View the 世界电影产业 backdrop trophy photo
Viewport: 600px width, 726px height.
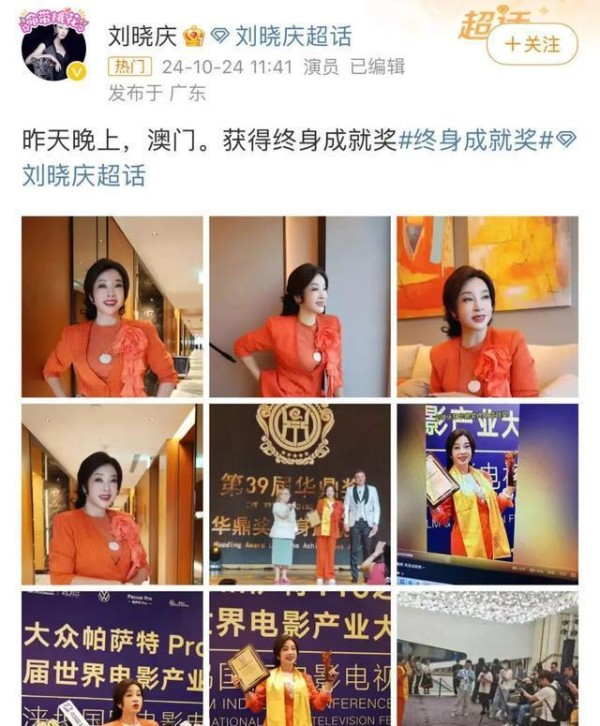[299, 658]
